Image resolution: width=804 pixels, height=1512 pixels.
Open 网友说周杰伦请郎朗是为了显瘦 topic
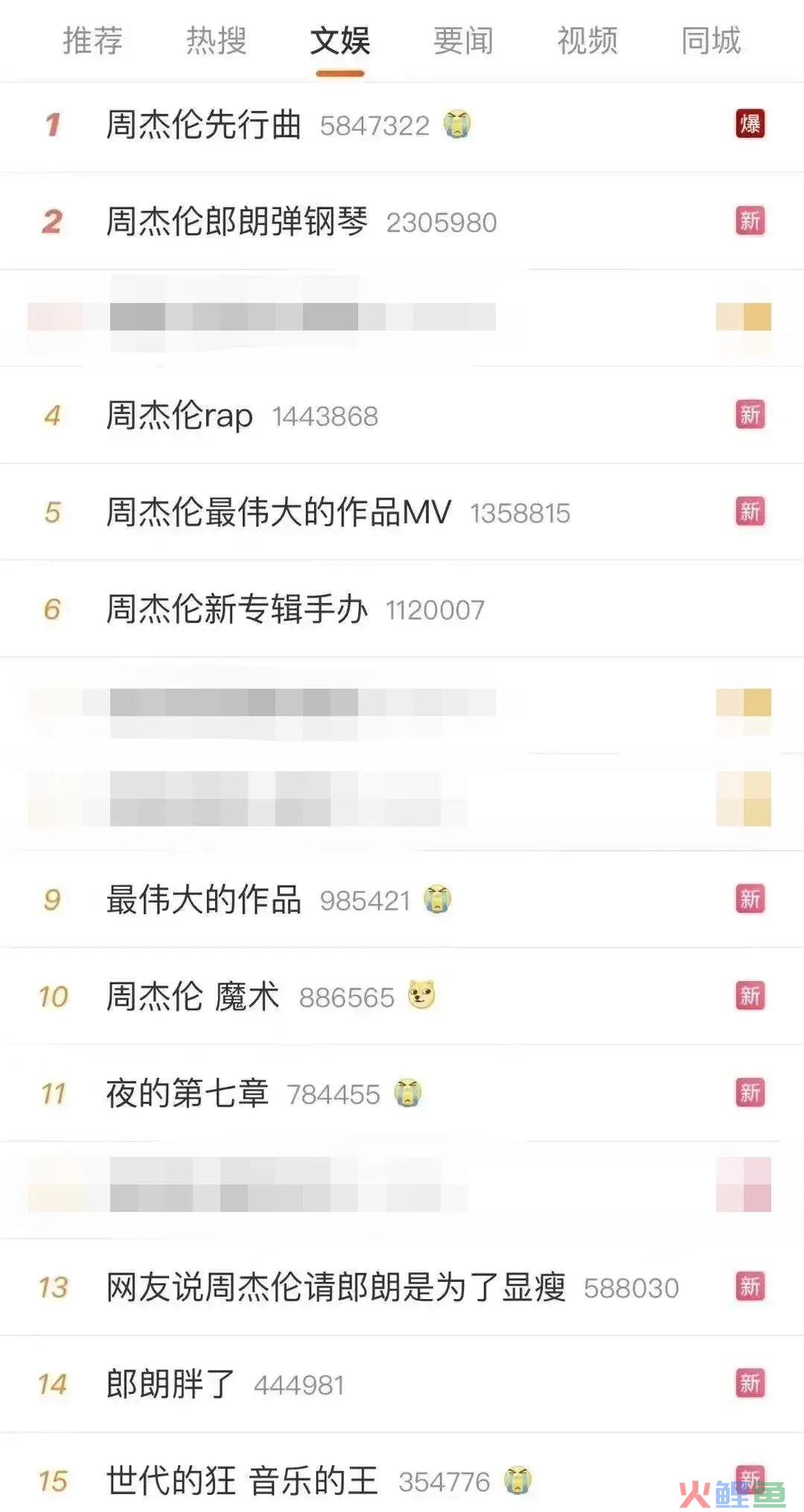pos(336,1287)
